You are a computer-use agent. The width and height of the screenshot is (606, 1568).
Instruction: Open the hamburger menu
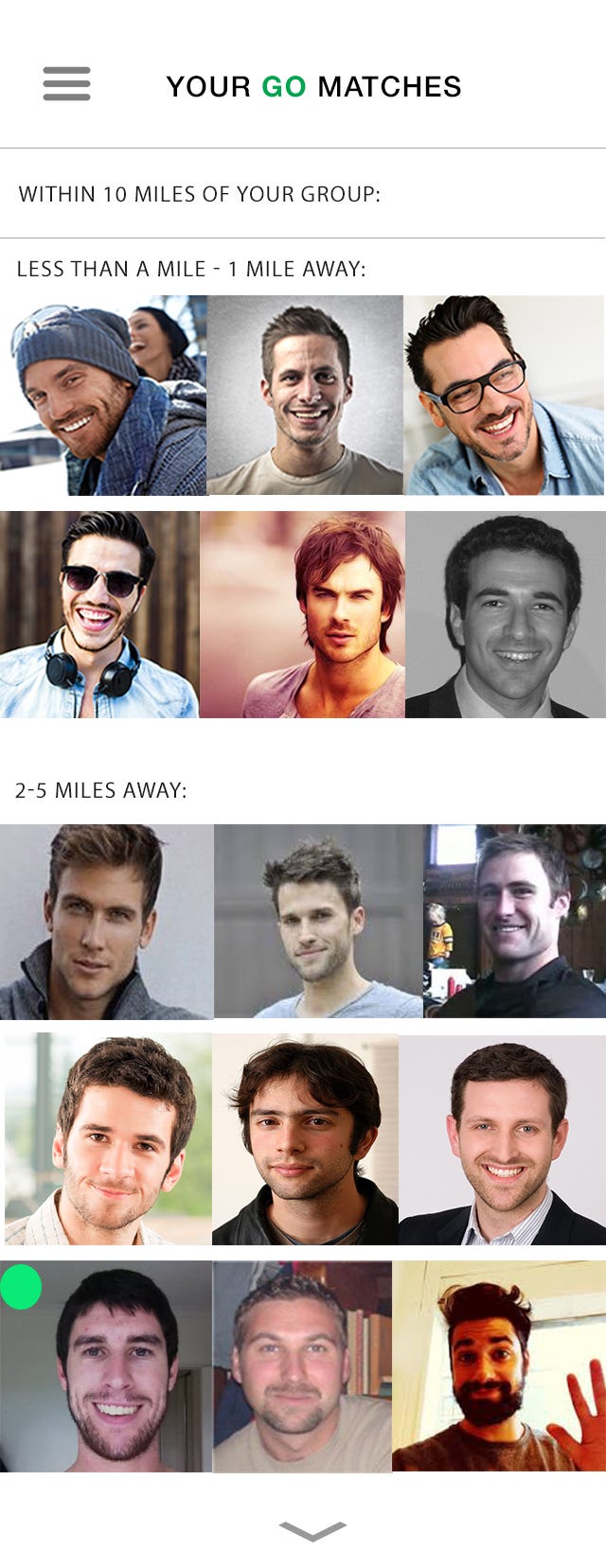66,84
